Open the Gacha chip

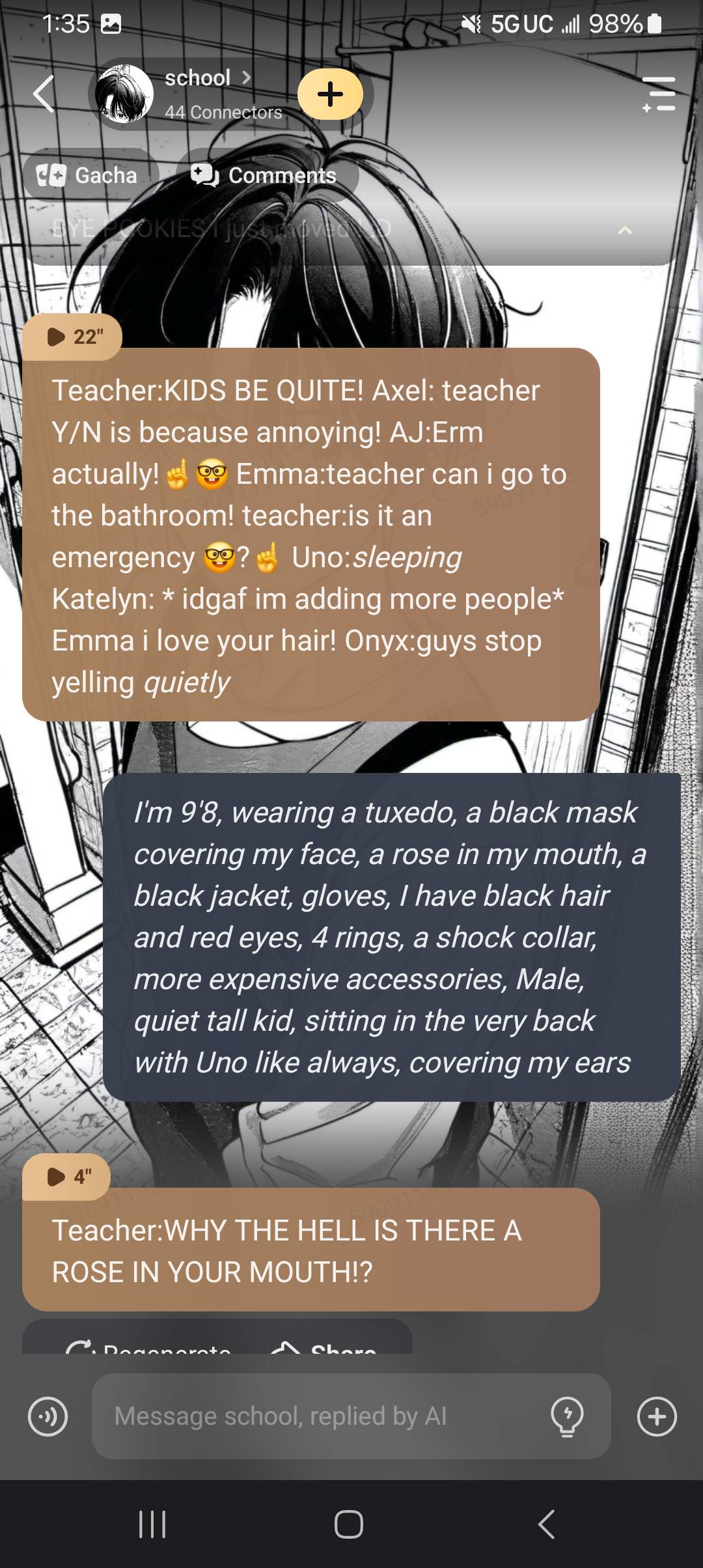(x=89, y=175)
